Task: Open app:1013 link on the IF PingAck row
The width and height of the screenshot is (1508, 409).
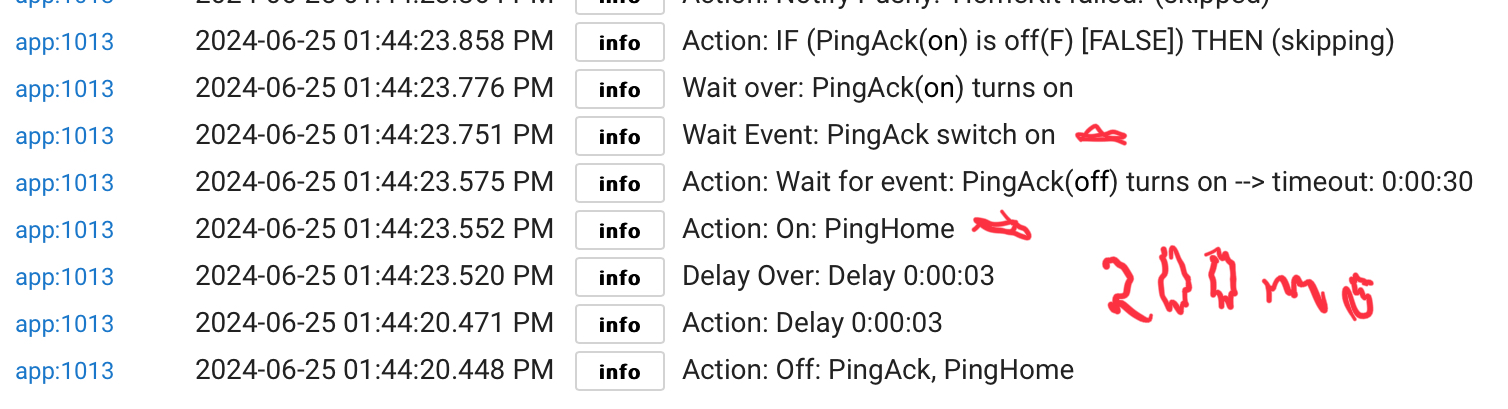Action: coord(64,42)
